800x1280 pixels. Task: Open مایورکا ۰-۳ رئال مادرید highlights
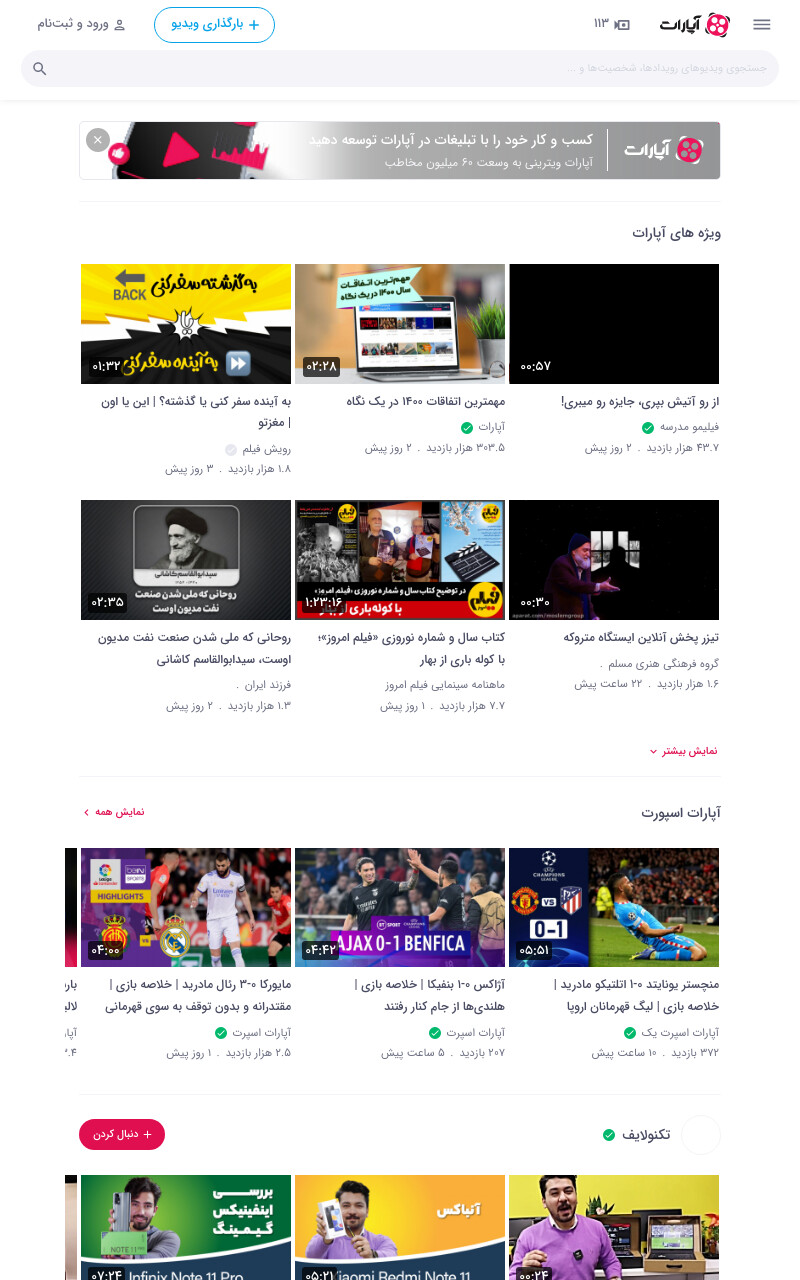pos(186,908)
